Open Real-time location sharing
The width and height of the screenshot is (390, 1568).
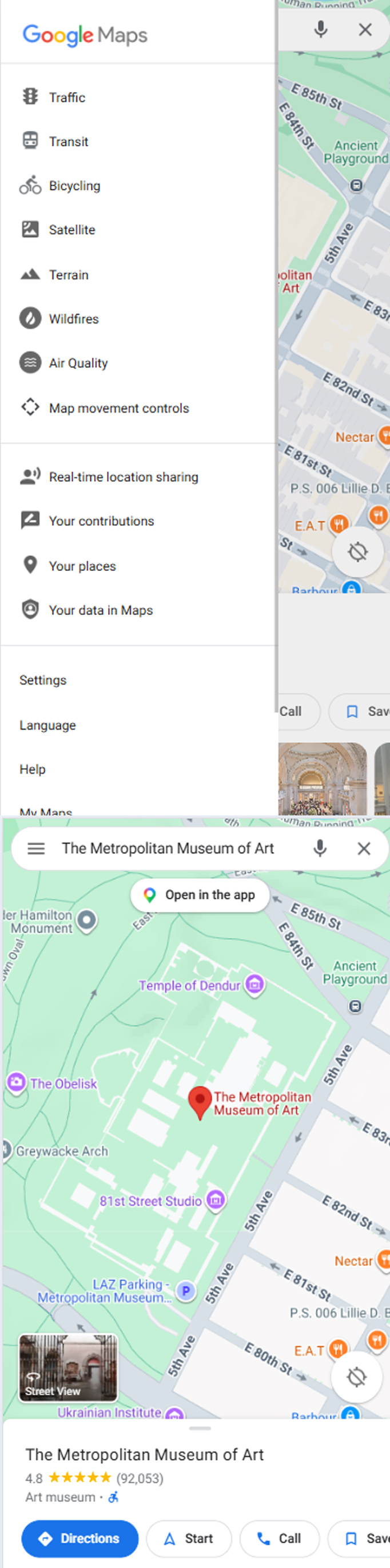pos(123,477)
